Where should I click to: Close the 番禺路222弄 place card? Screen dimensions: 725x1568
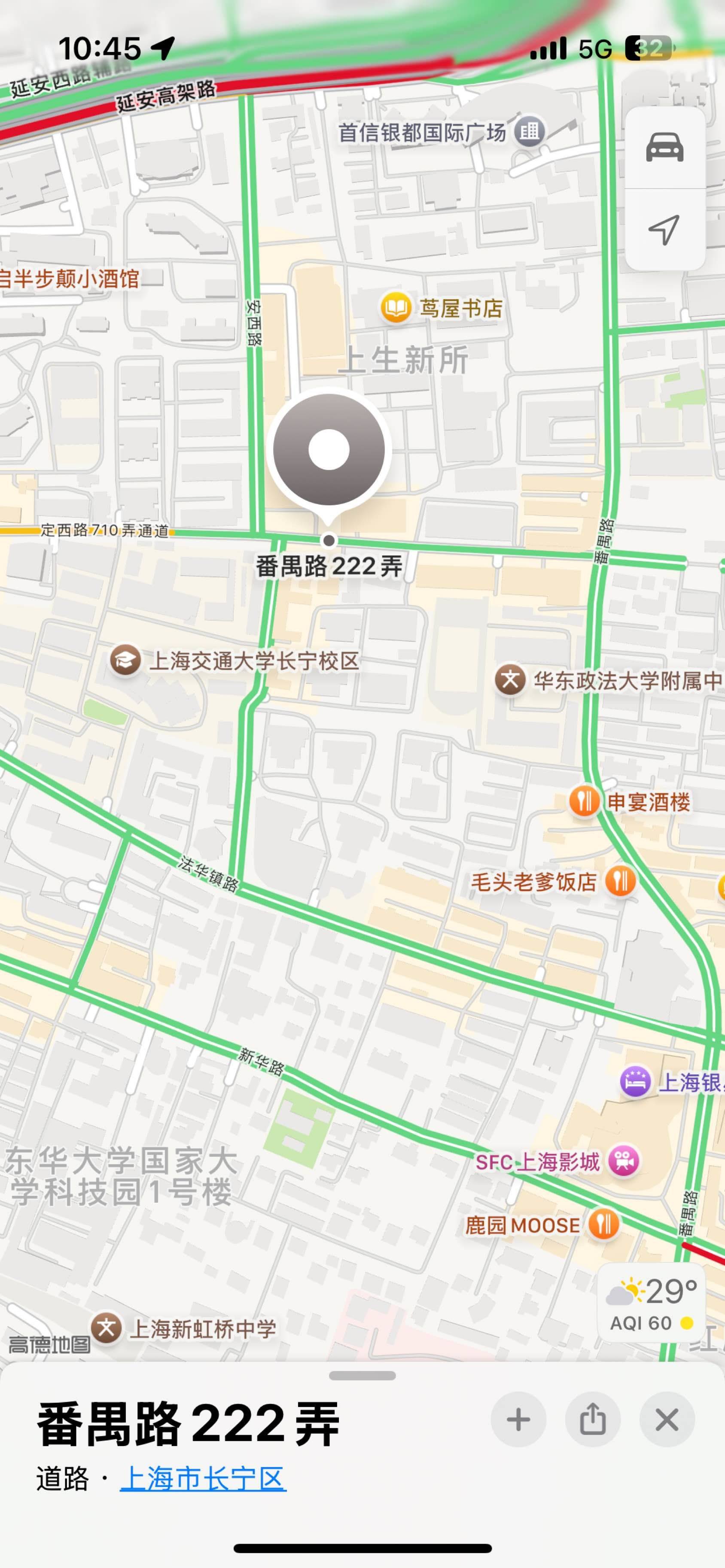click(x=667, y=1420)
